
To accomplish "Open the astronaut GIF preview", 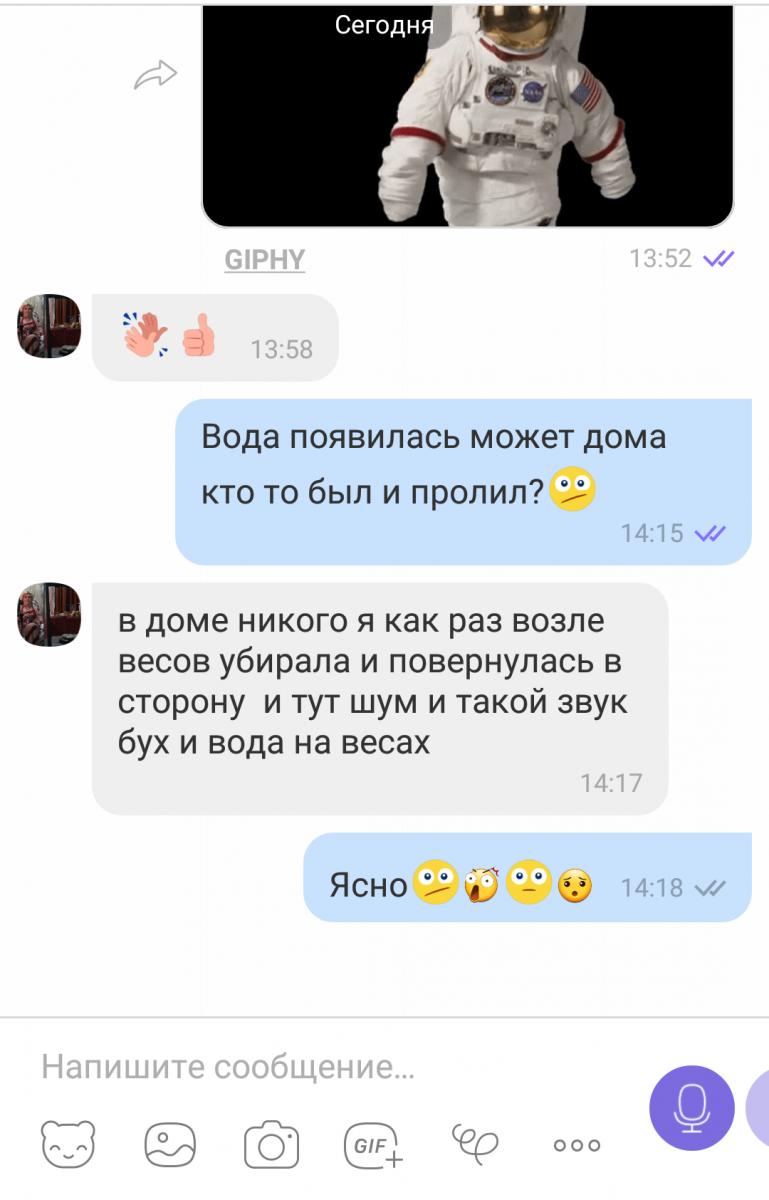I will (467, 115).
